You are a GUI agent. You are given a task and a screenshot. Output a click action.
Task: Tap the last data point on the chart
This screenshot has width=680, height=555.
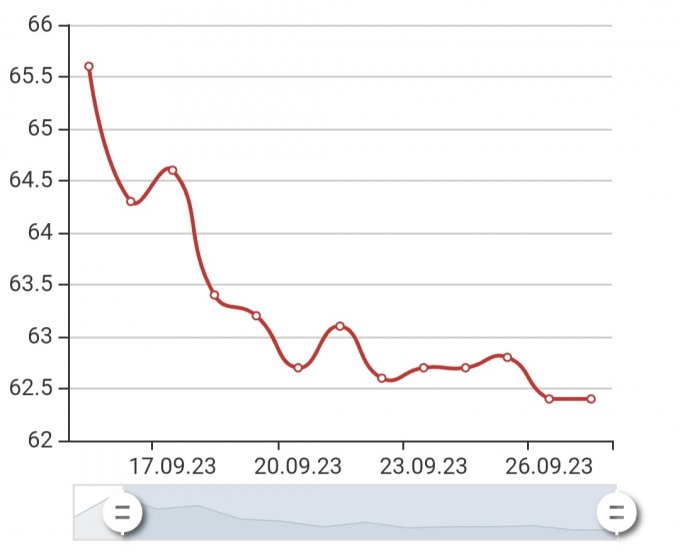tap(591, 399)
